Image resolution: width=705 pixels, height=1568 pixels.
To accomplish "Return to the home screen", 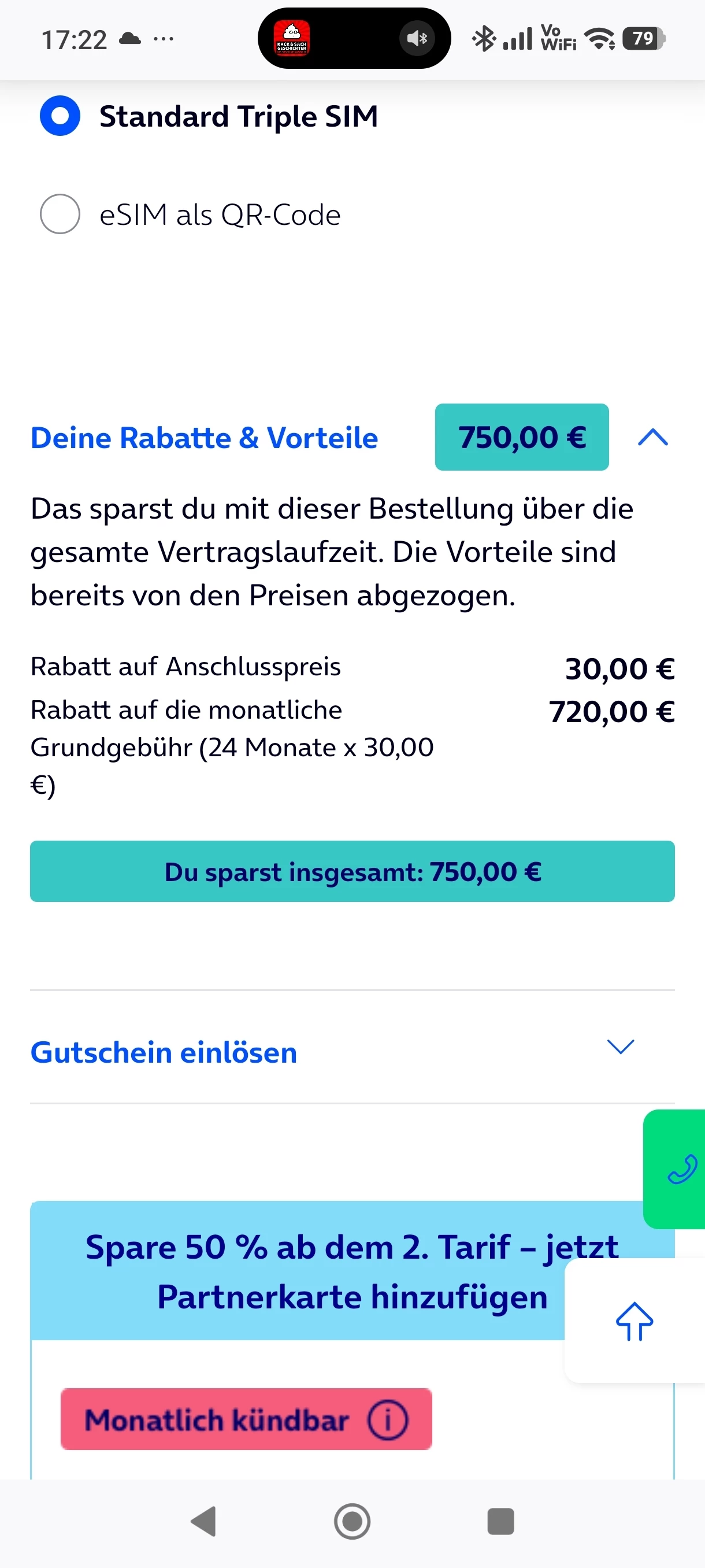I will click(352, 1521).
